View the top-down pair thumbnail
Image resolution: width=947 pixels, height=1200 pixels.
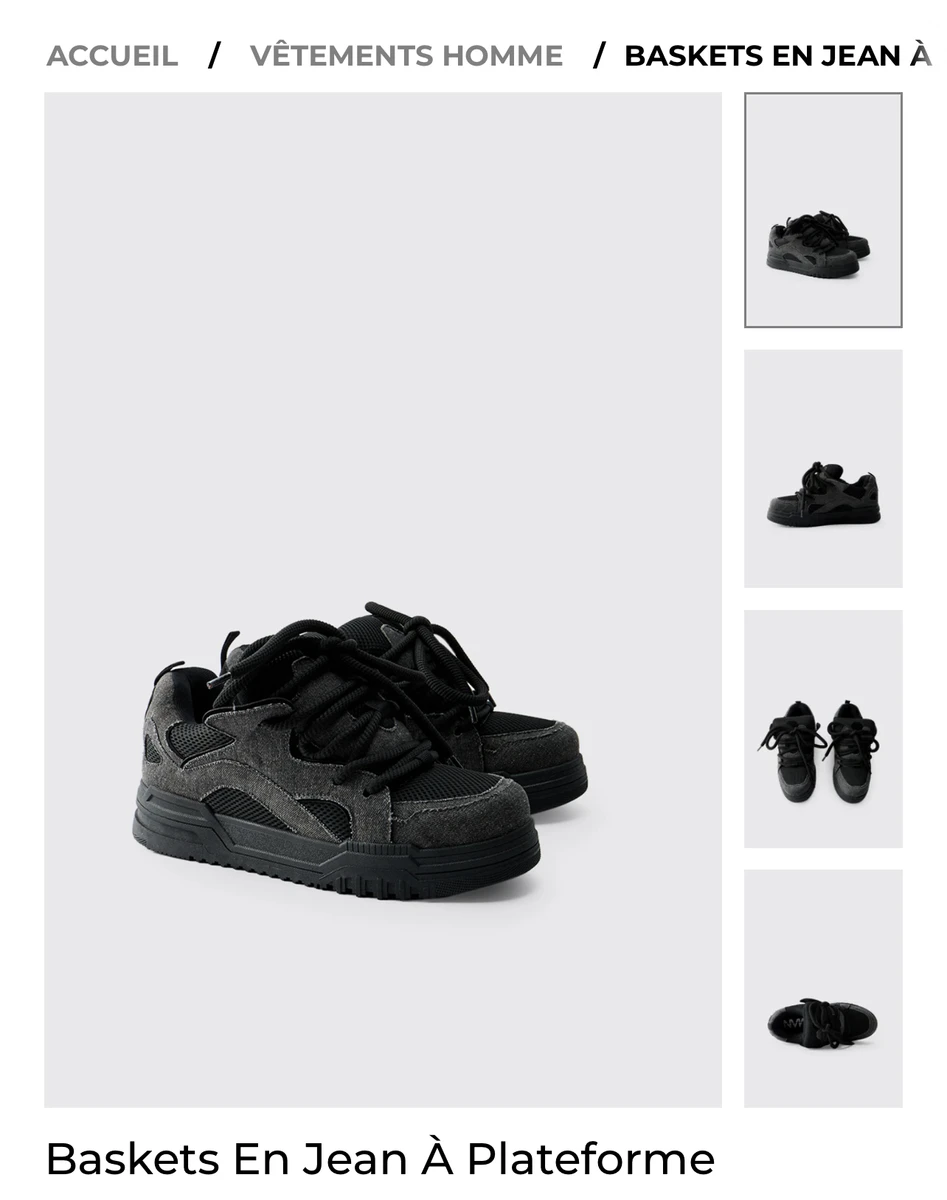click(x=823, y=729)
